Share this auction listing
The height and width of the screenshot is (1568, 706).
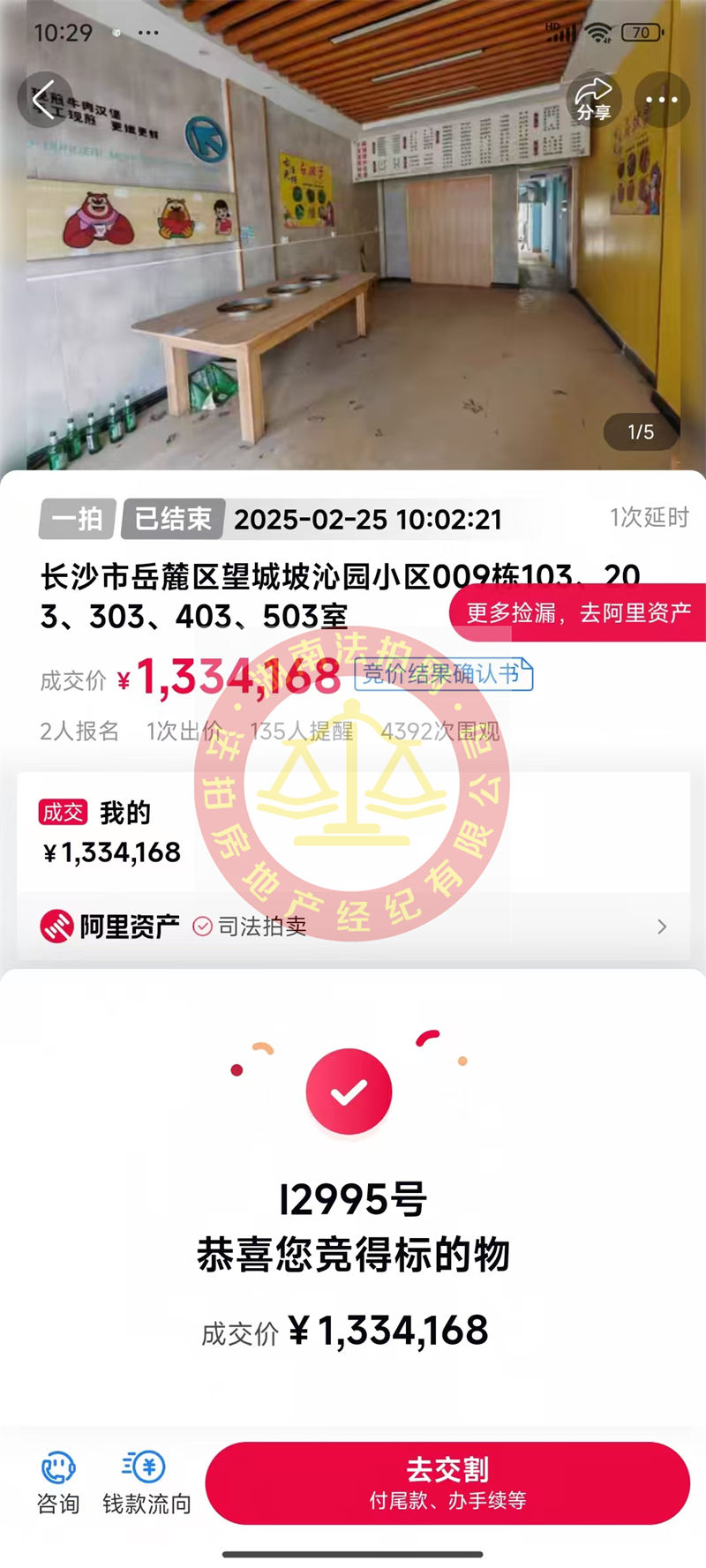click(594, 99)
